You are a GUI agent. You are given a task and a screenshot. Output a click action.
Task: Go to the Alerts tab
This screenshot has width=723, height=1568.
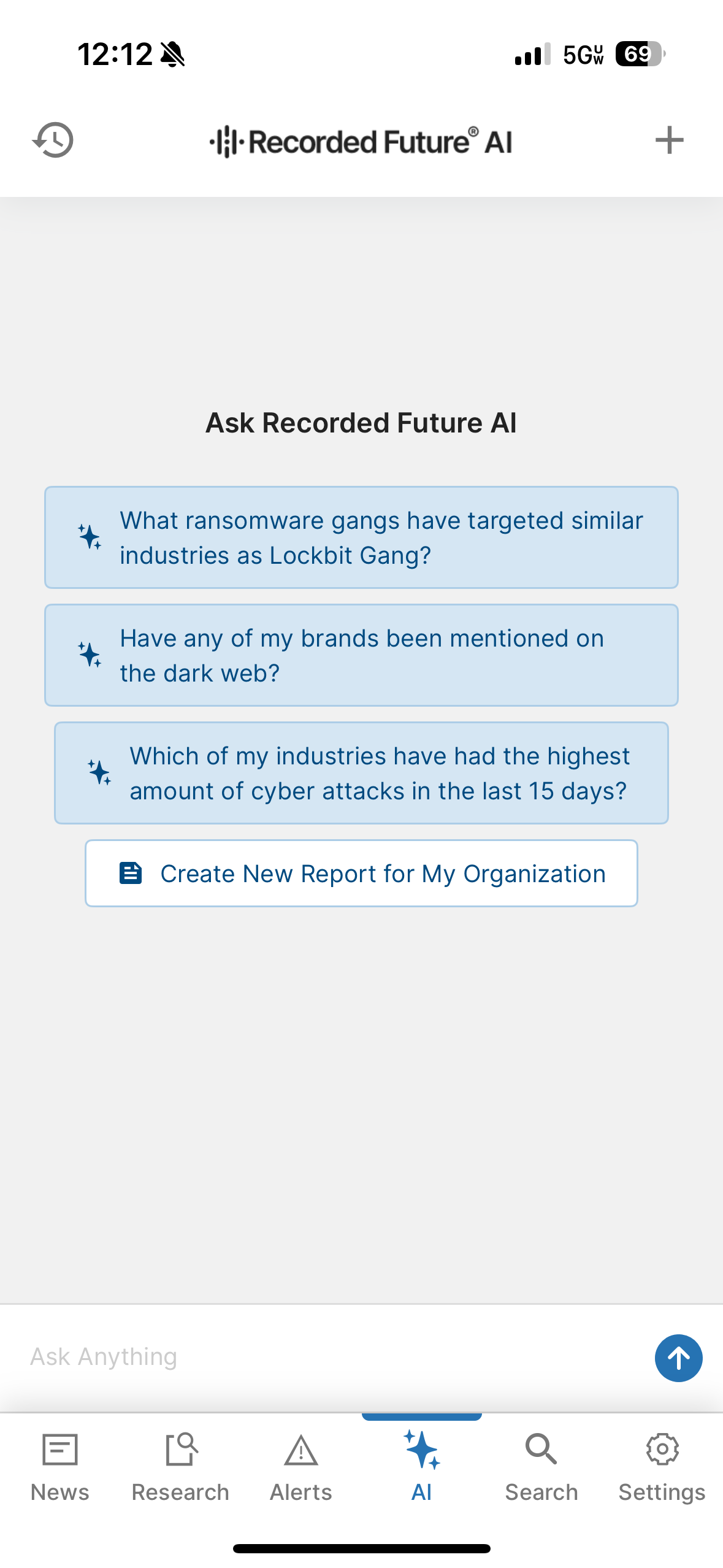point(300,1467)
